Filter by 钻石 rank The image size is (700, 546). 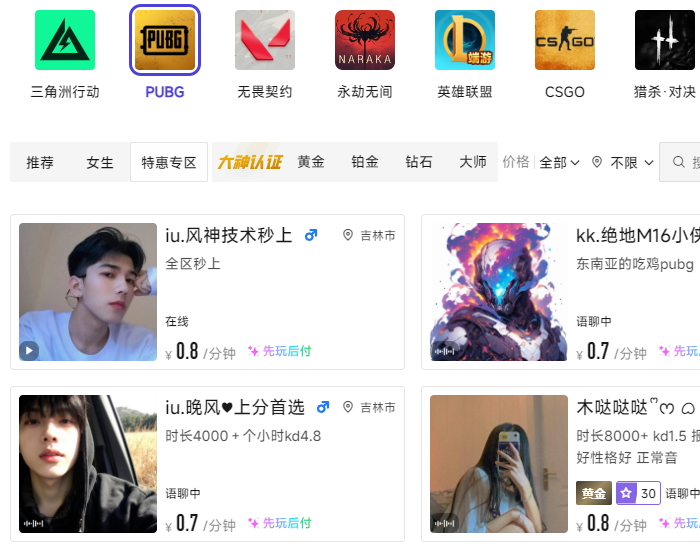(419, 162)
